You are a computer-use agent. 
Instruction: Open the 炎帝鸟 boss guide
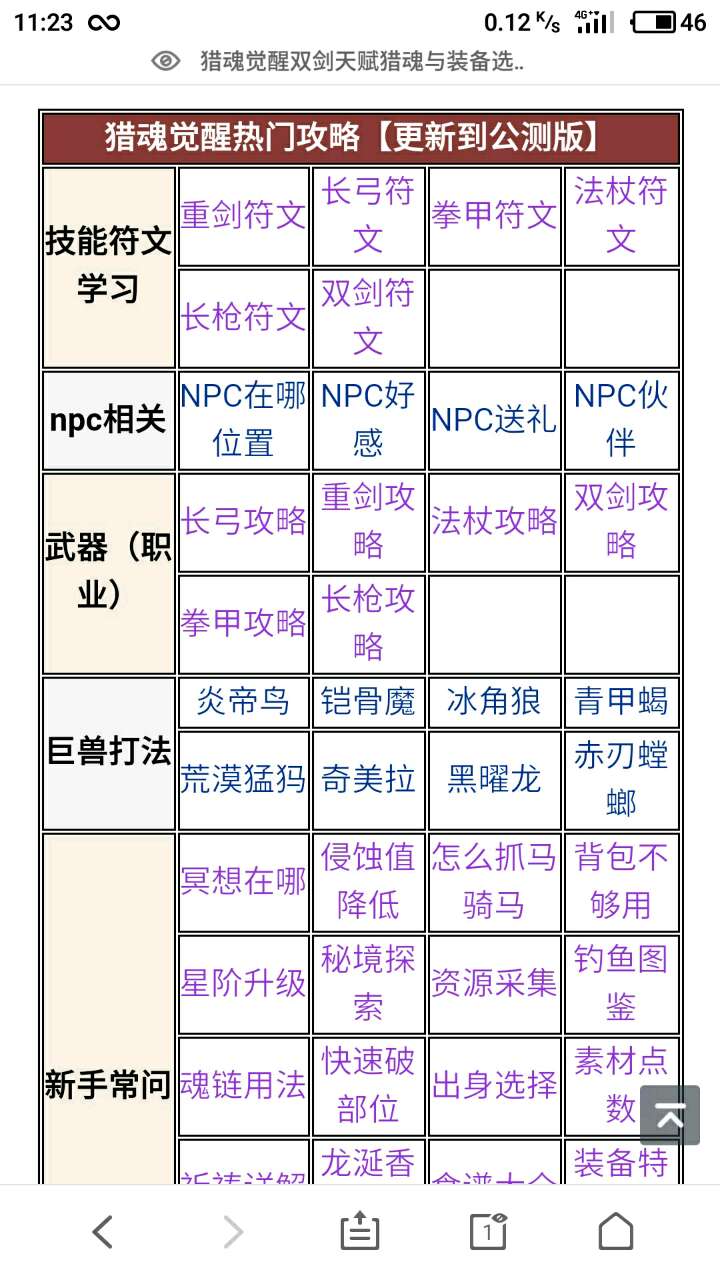243,701
